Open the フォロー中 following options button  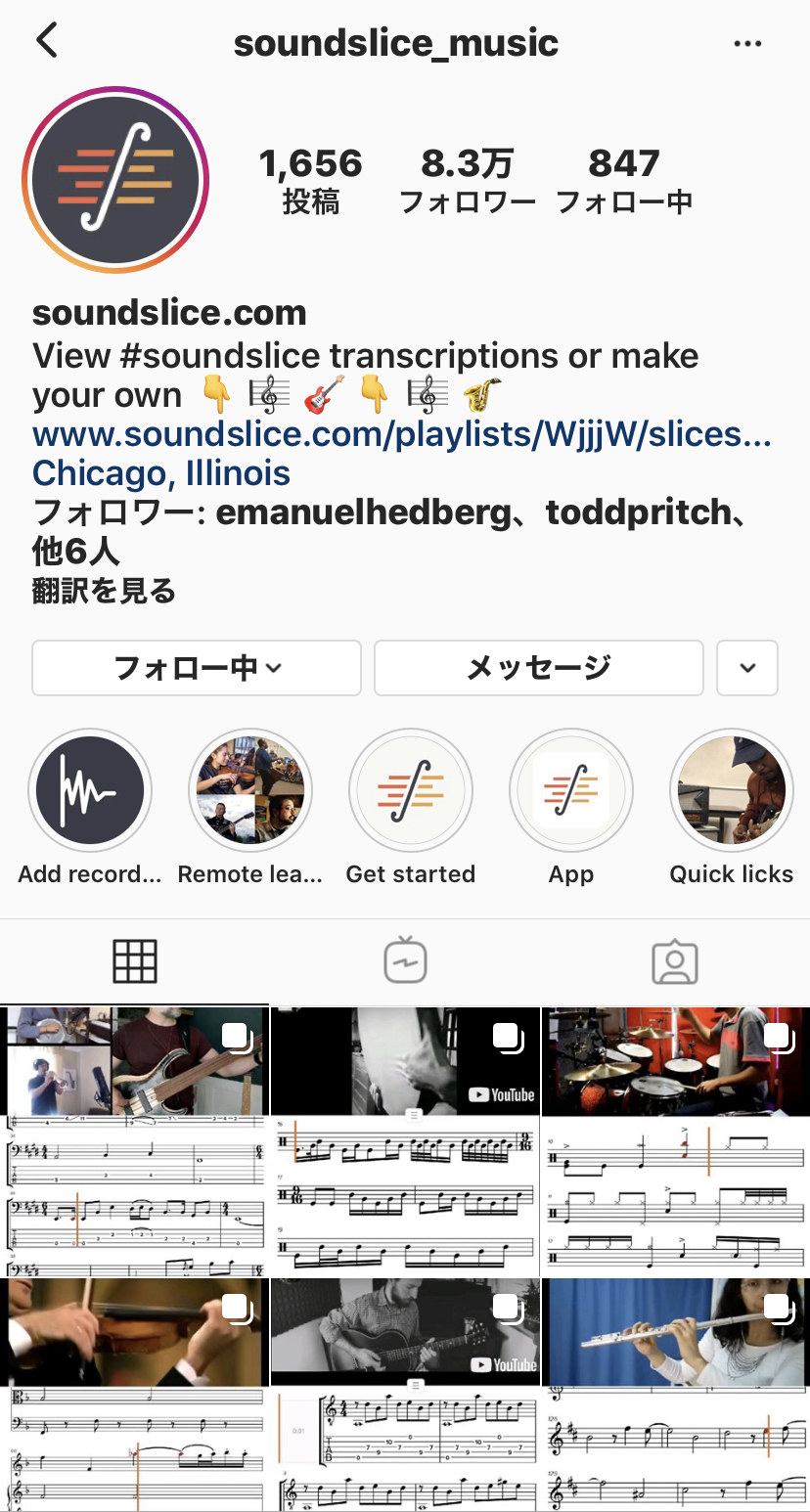(x=197, y=668)
